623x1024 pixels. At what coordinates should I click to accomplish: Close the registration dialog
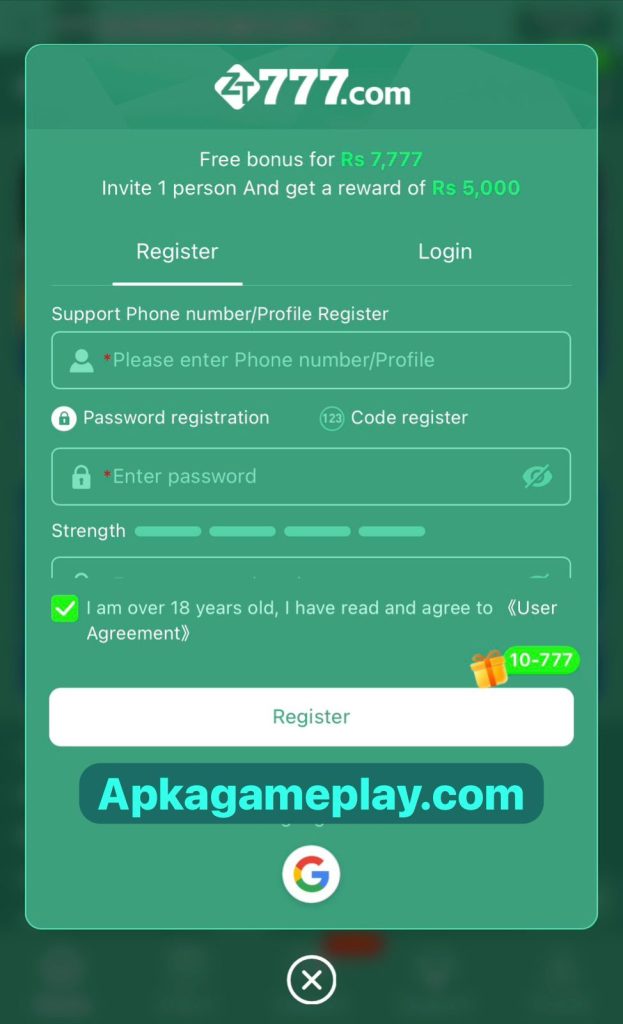click(311, 981)
